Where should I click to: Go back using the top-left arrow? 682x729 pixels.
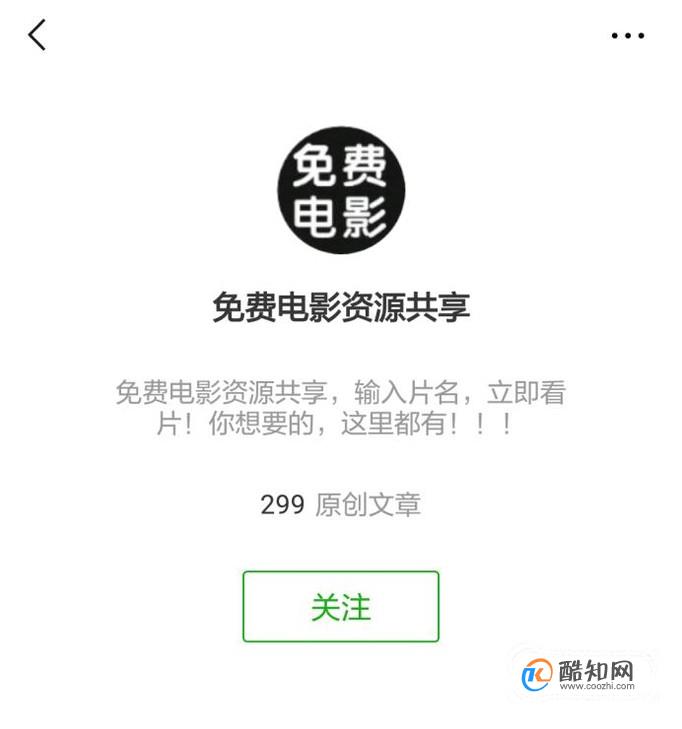(37, 35)
